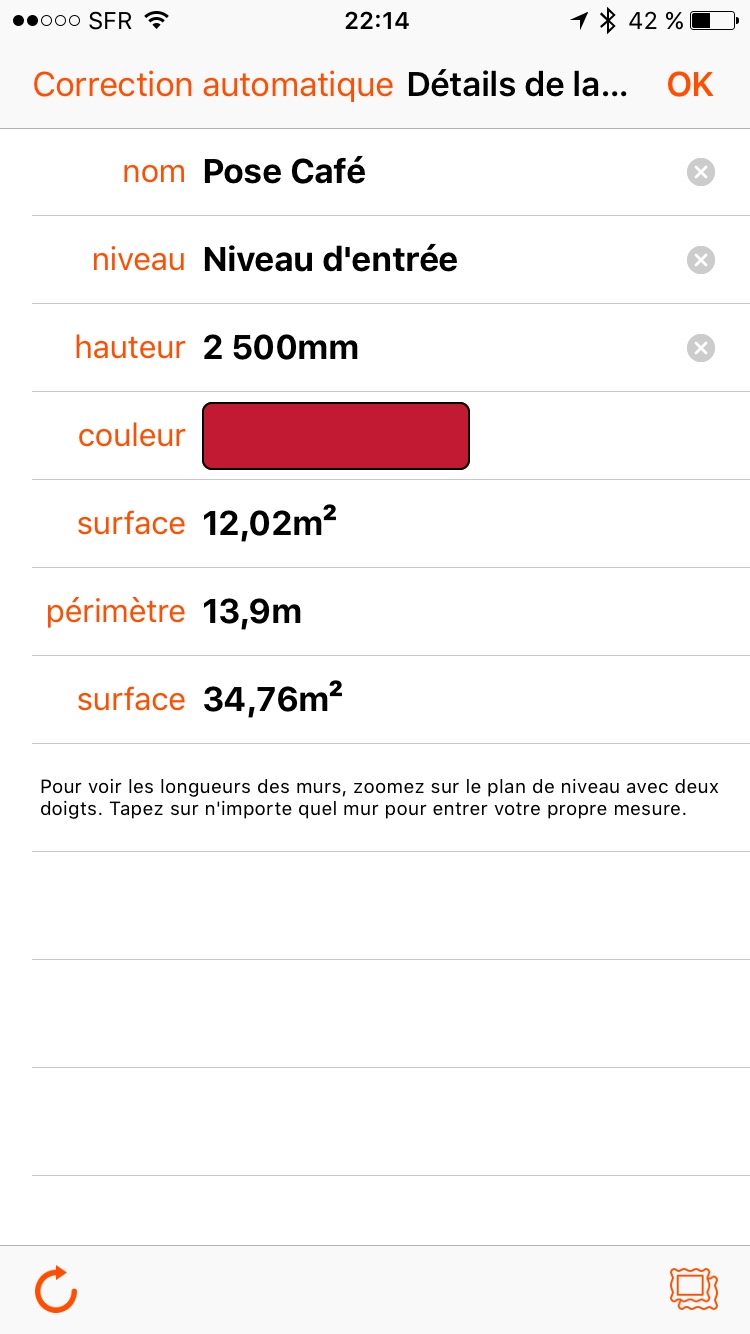
Task: Confirm room details with OK
Action: (690, 85)
